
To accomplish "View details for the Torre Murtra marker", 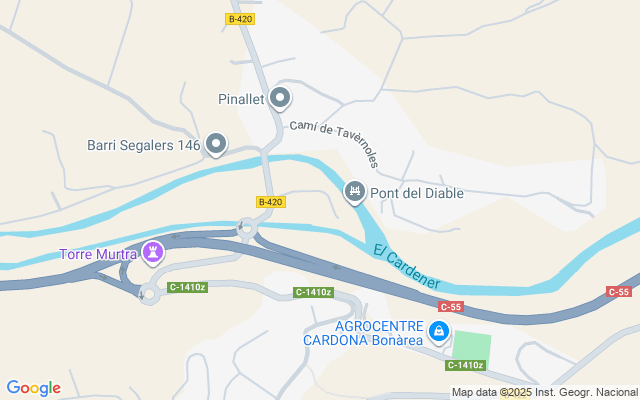I will tap(153, 253).
